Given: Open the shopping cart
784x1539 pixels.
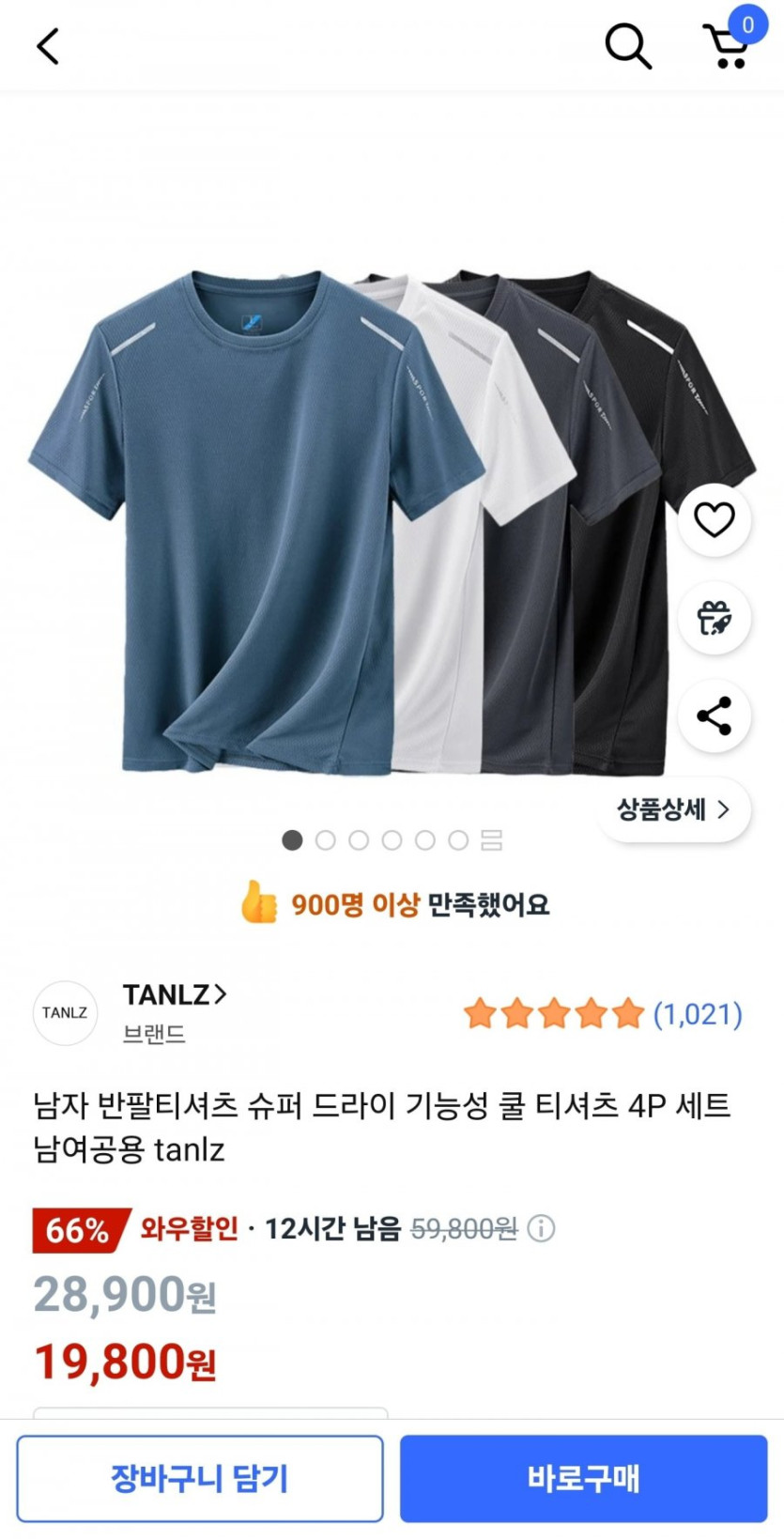Looking at the screenshot, I should point(727,45).
